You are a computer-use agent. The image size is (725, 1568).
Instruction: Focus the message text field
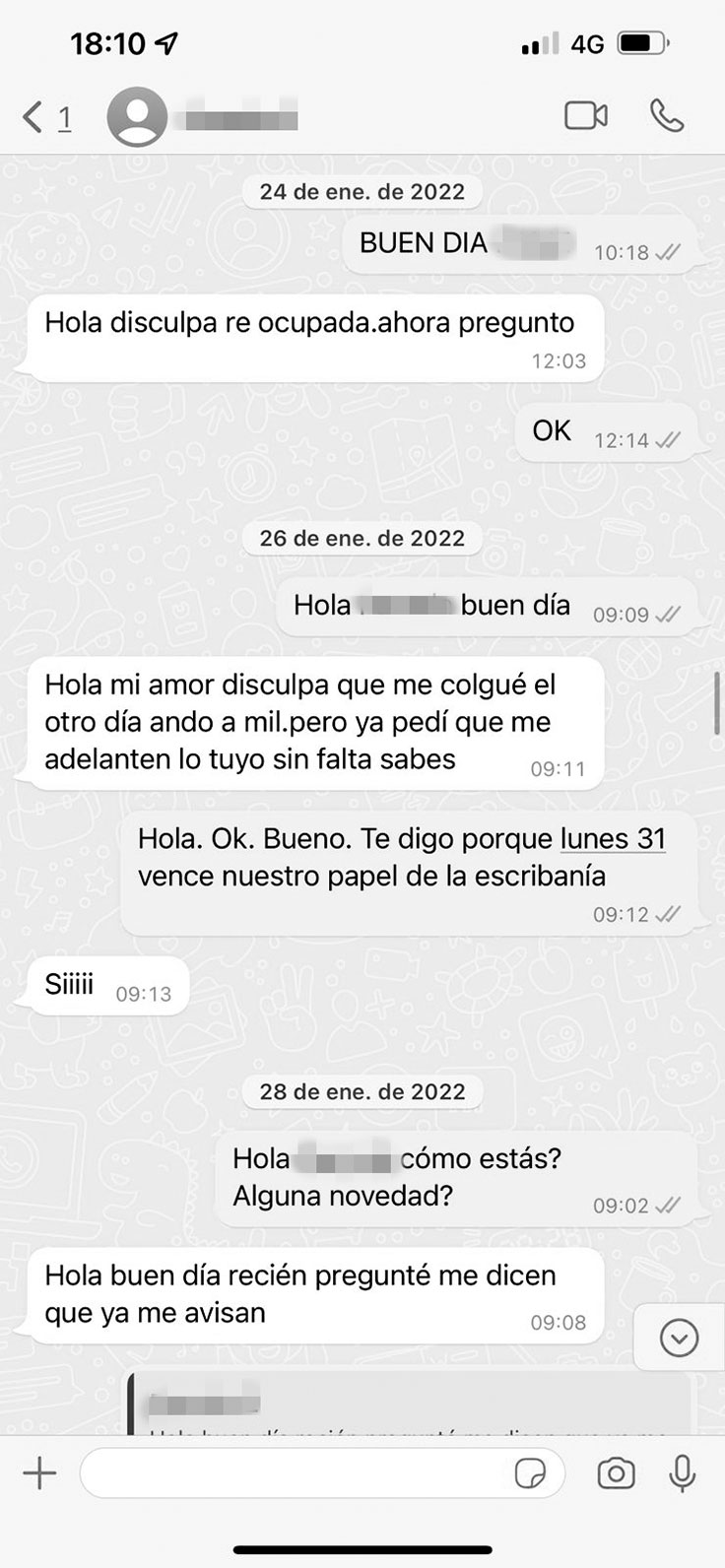coord(296,1473)
